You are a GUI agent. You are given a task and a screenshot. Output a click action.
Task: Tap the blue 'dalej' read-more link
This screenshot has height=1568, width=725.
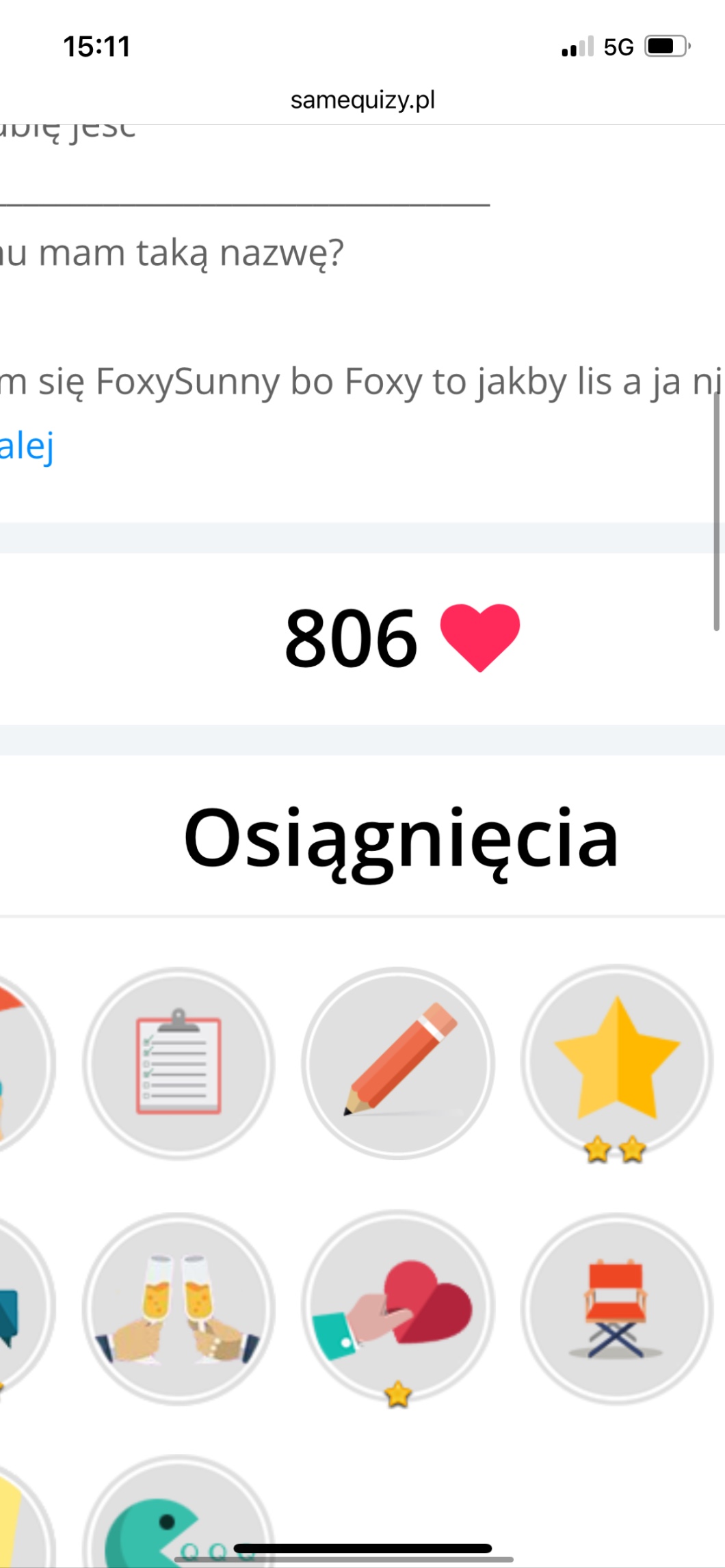click(27, 447)
